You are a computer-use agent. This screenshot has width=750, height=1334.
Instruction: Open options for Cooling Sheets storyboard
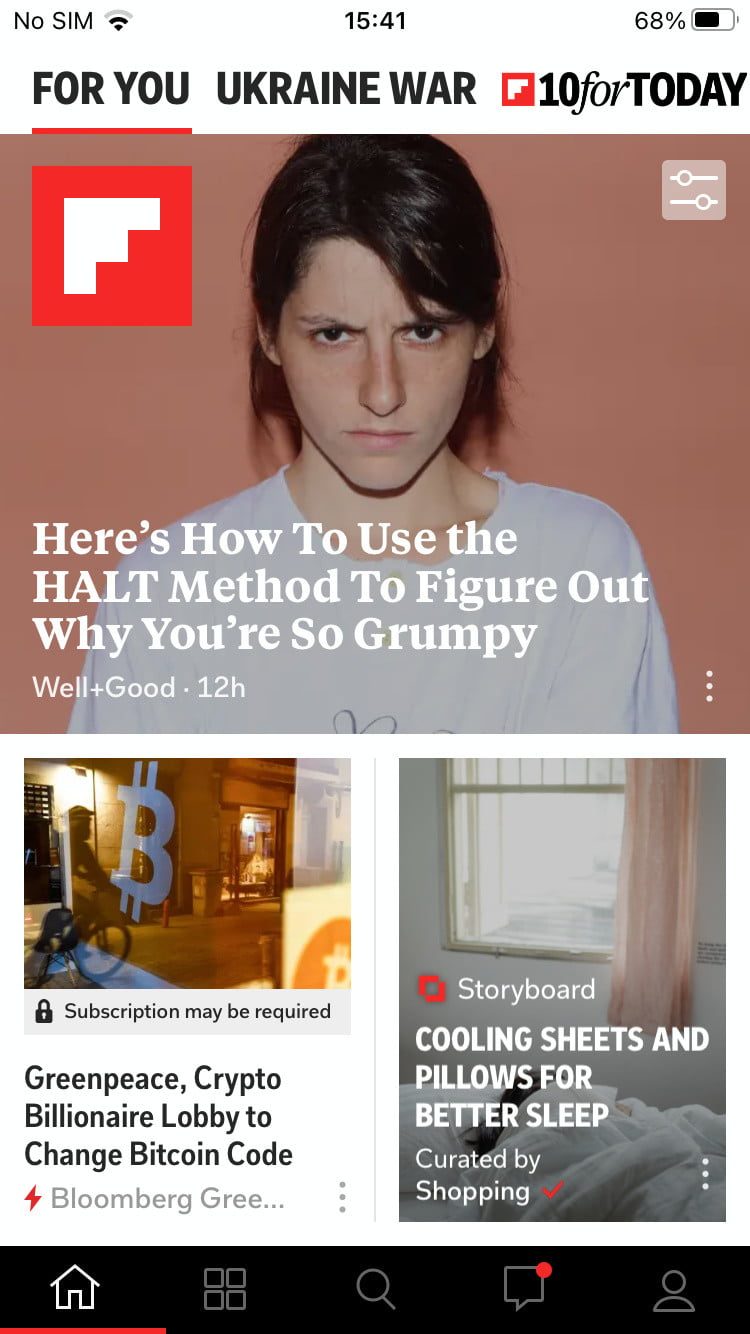[x=705, y=1173]
